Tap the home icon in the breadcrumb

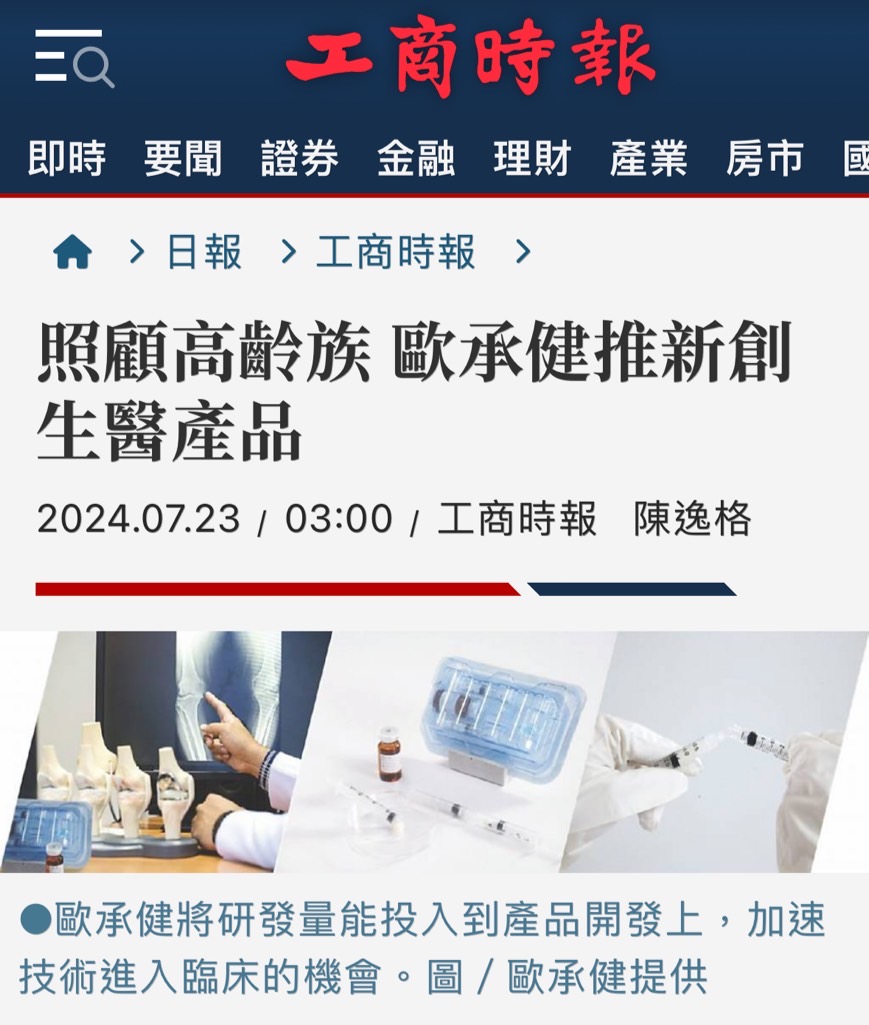[x=72, y=253]
